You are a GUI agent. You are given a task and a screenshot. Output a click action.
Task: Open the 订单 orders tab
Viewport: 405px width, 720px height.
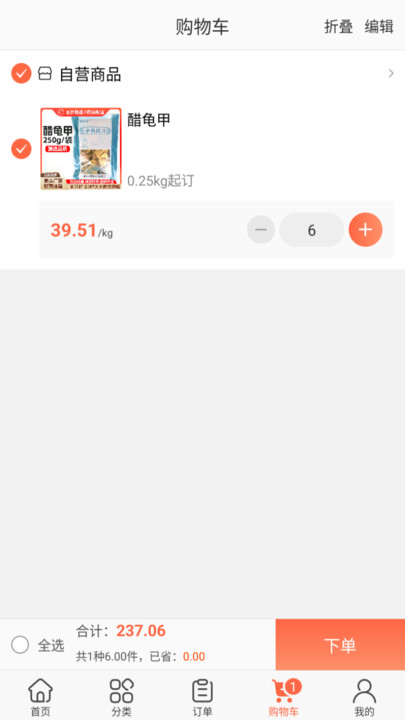click(202, 698)
